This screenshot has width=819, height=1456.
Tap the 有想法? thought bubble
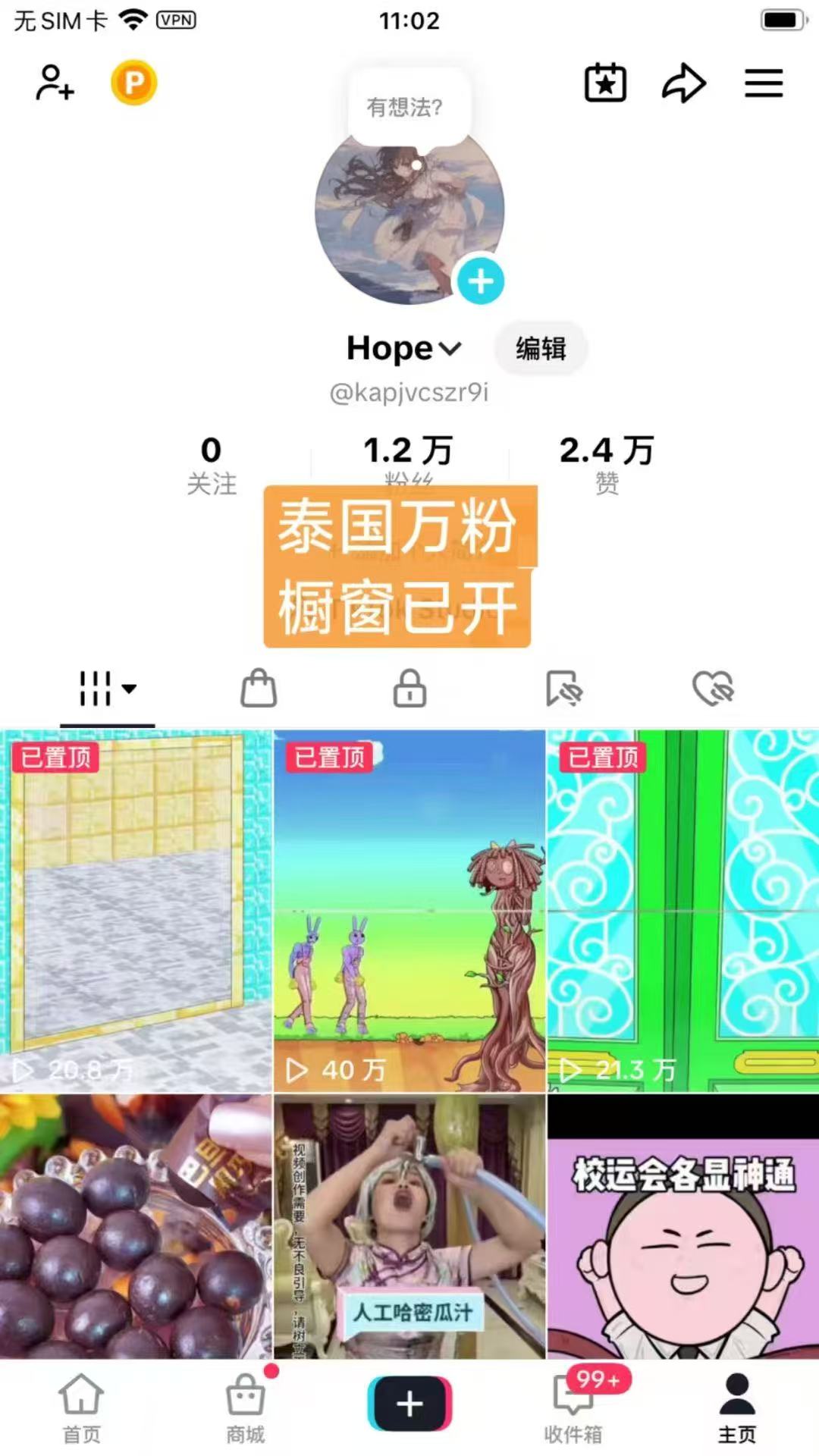[x=406, y=107]
